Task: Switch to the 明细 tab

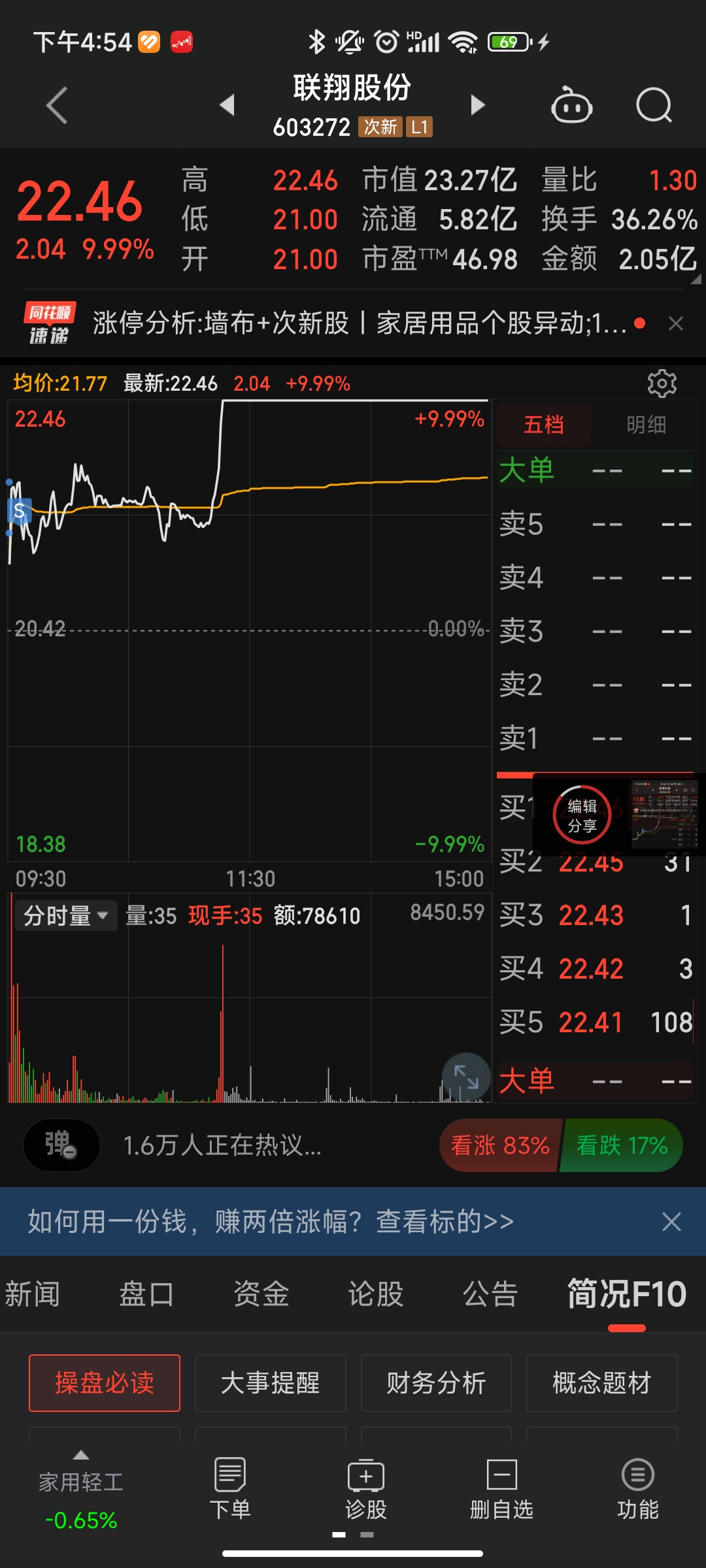Action: [646, 425]
